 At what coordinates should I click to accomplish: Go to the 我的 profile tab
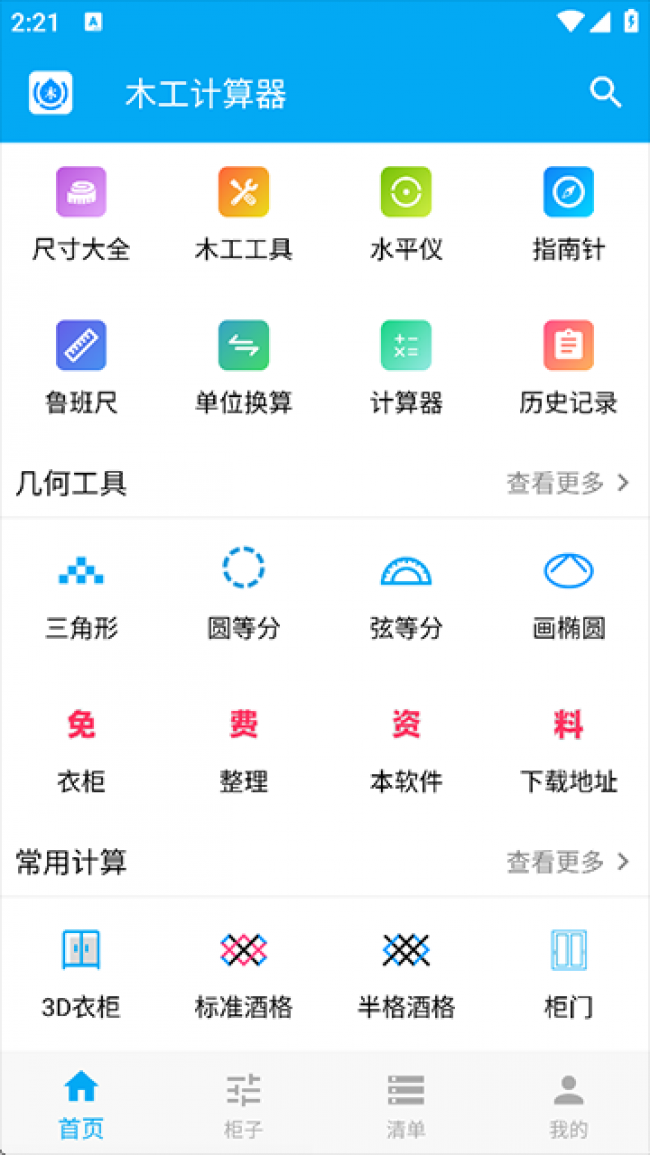pyautogui.click(x=568, y=1105)
